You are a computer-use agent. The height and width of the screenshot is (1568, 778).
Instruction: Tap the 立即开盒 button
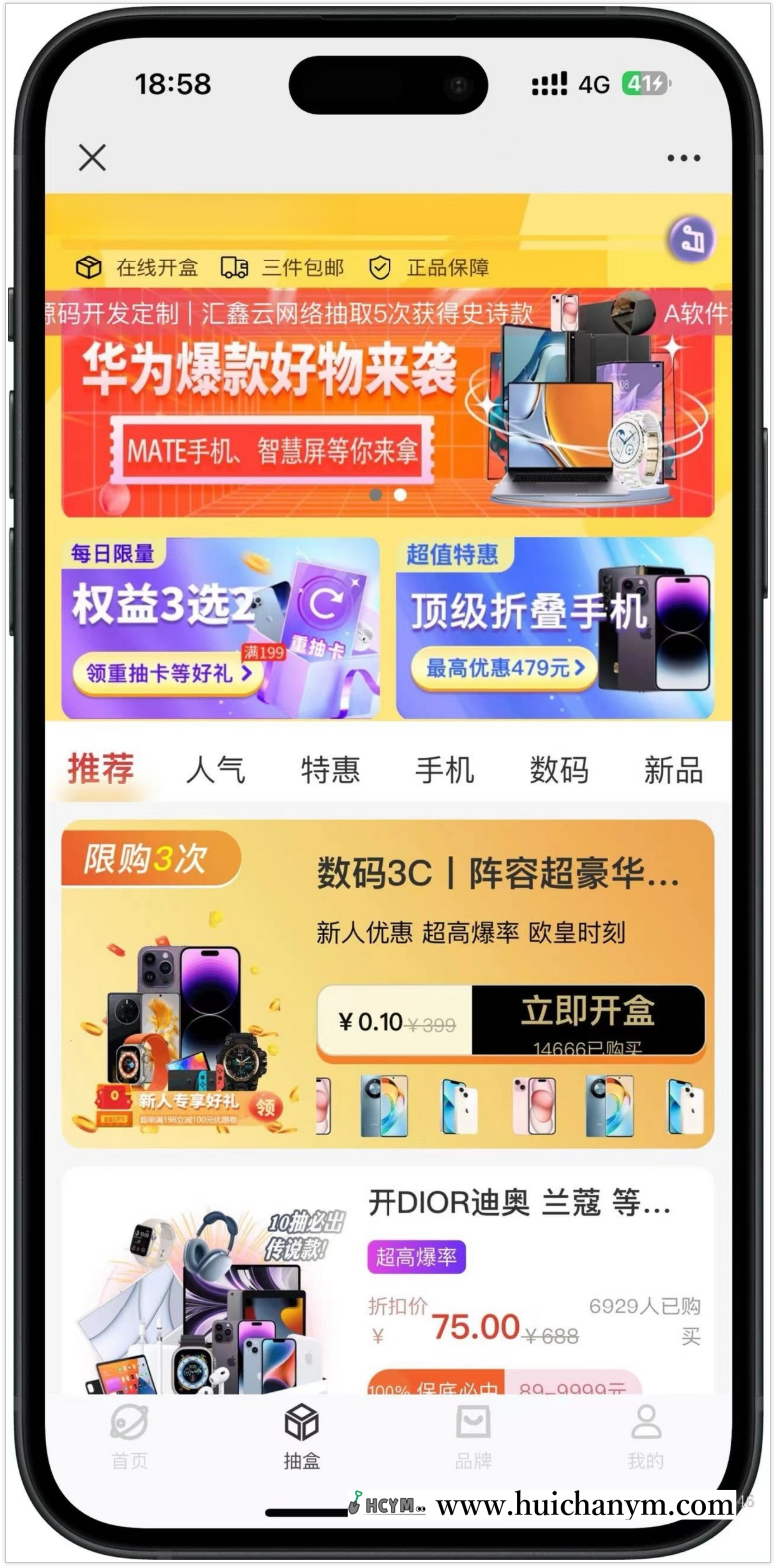[x=588, y=1019]
